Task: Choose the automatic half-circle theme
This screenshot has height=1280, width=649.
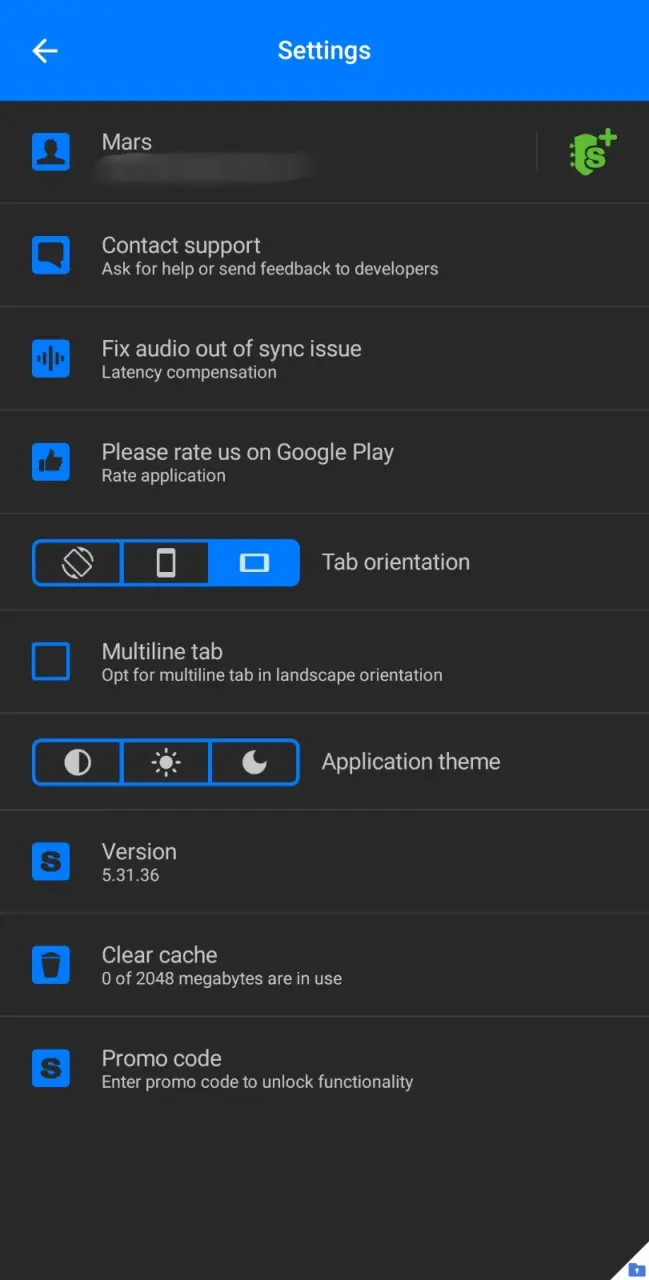Action: pyautogui.click(x=78, y=763)
